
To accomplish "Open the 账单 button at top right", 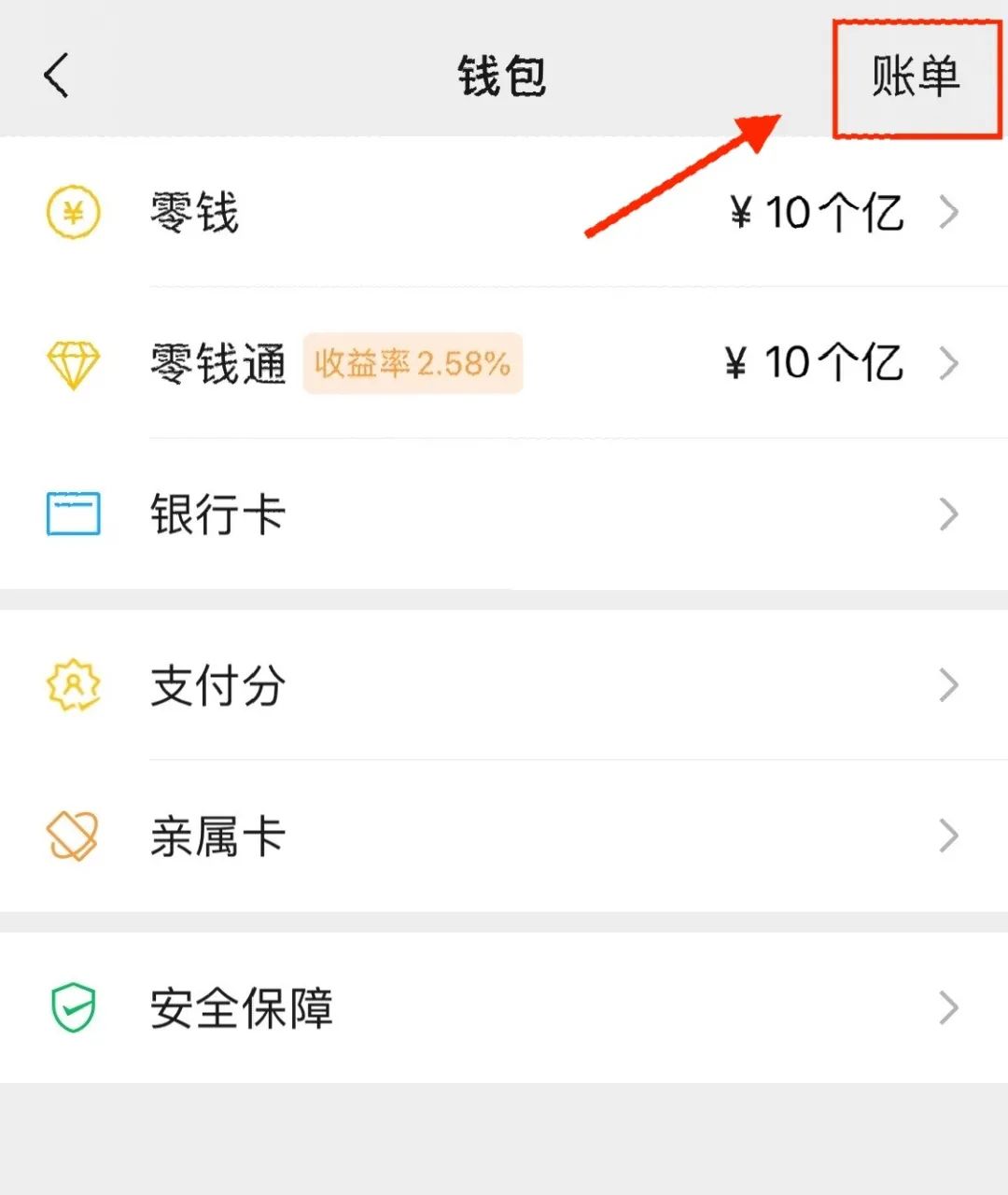I will 915,77.
